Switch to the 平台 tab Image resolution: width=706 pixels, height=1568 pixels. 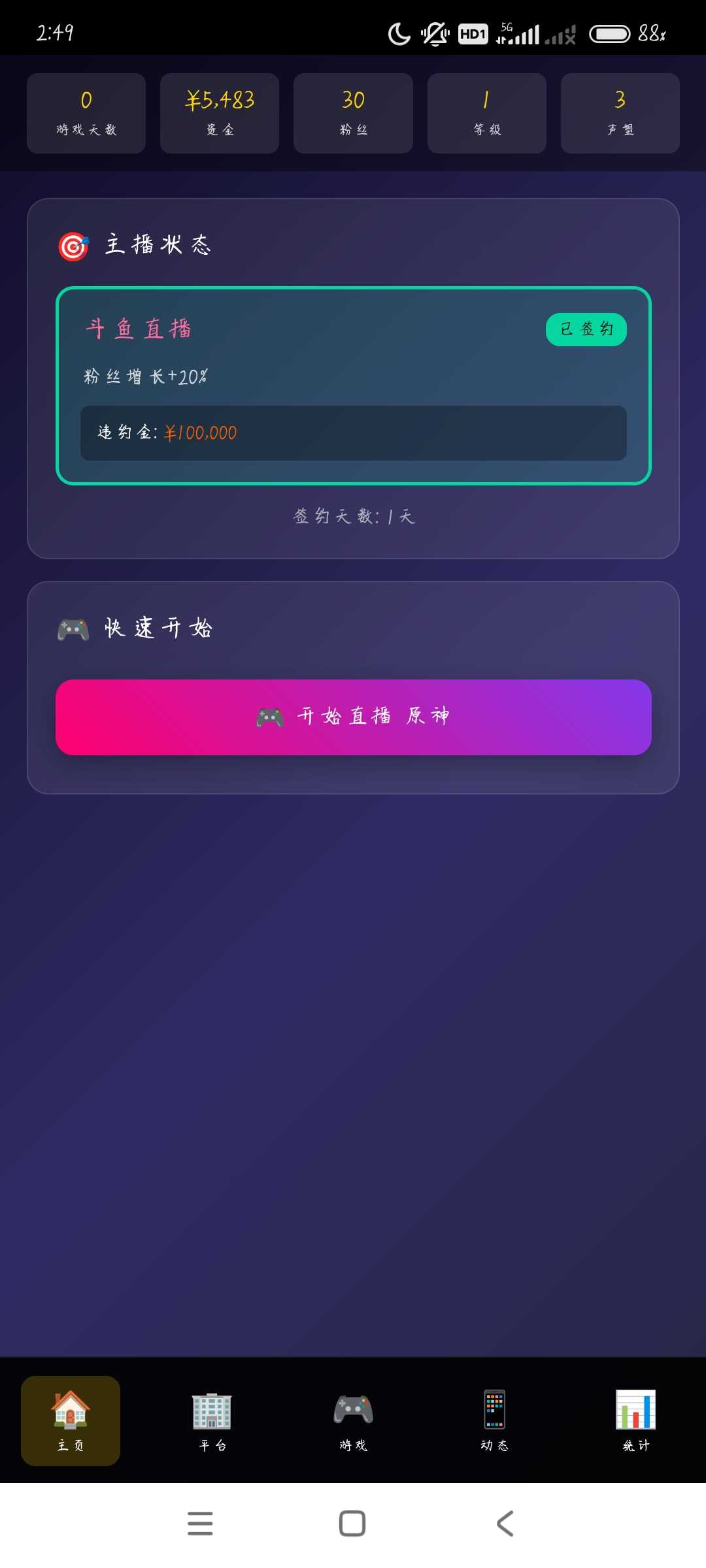pyautogui.click(x=212, y=1420)
